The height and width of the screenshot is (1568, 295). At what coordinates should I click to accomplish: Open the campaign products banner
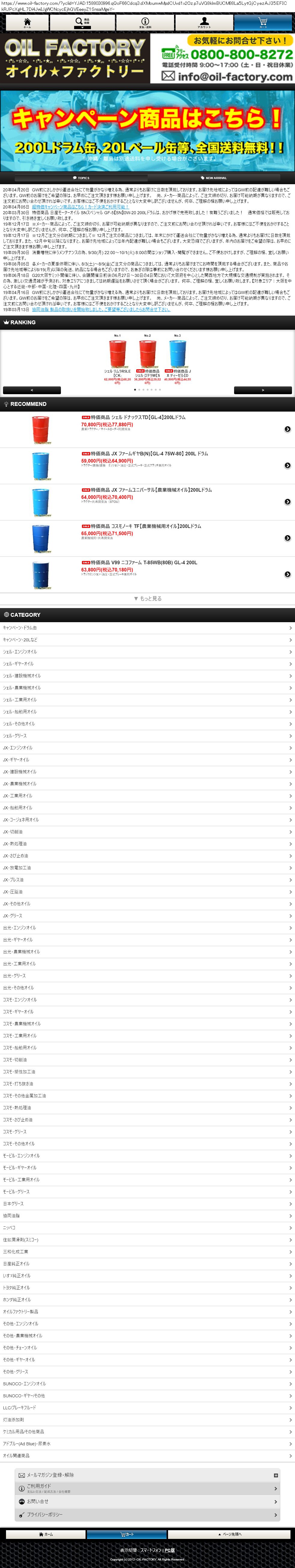click(148, 131)
